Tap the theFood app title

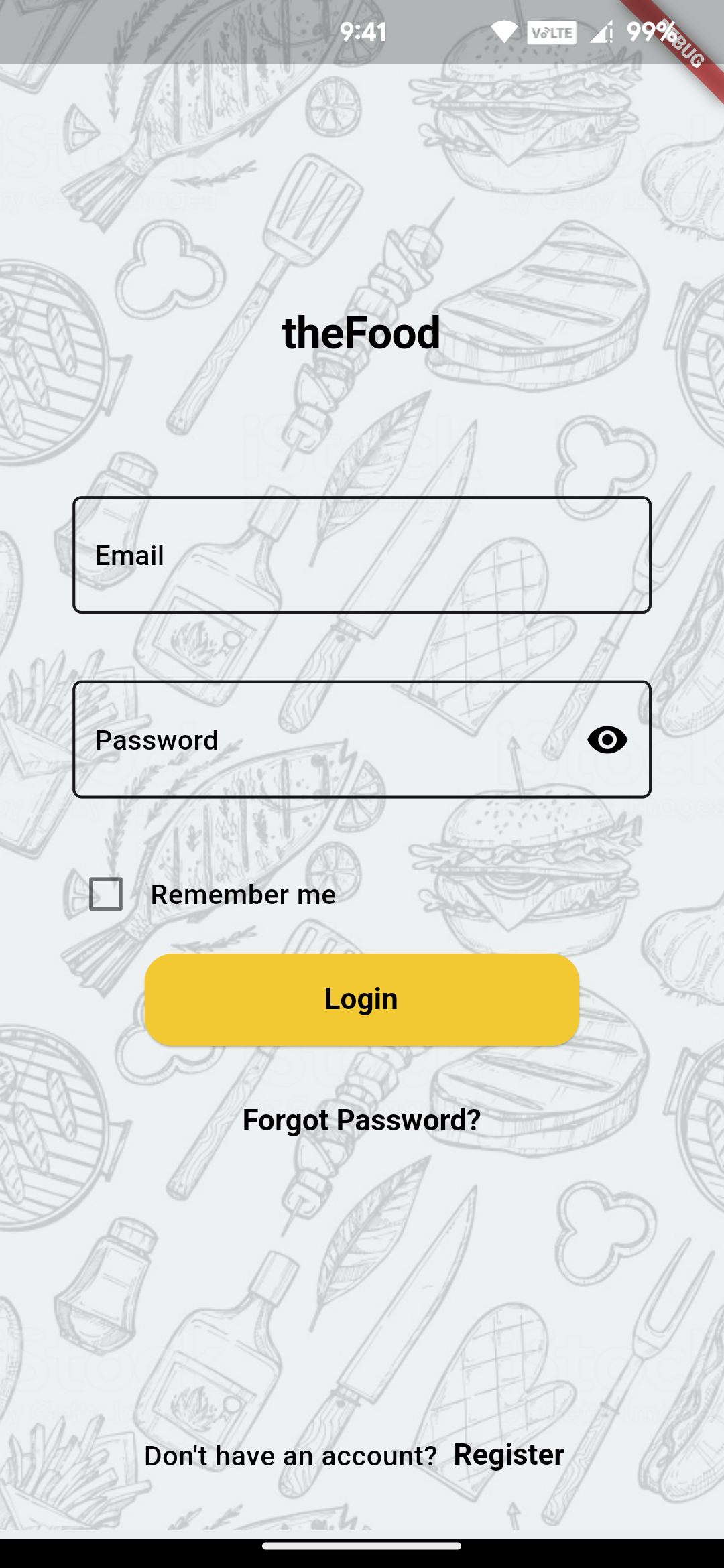click(x=361, y=333)
